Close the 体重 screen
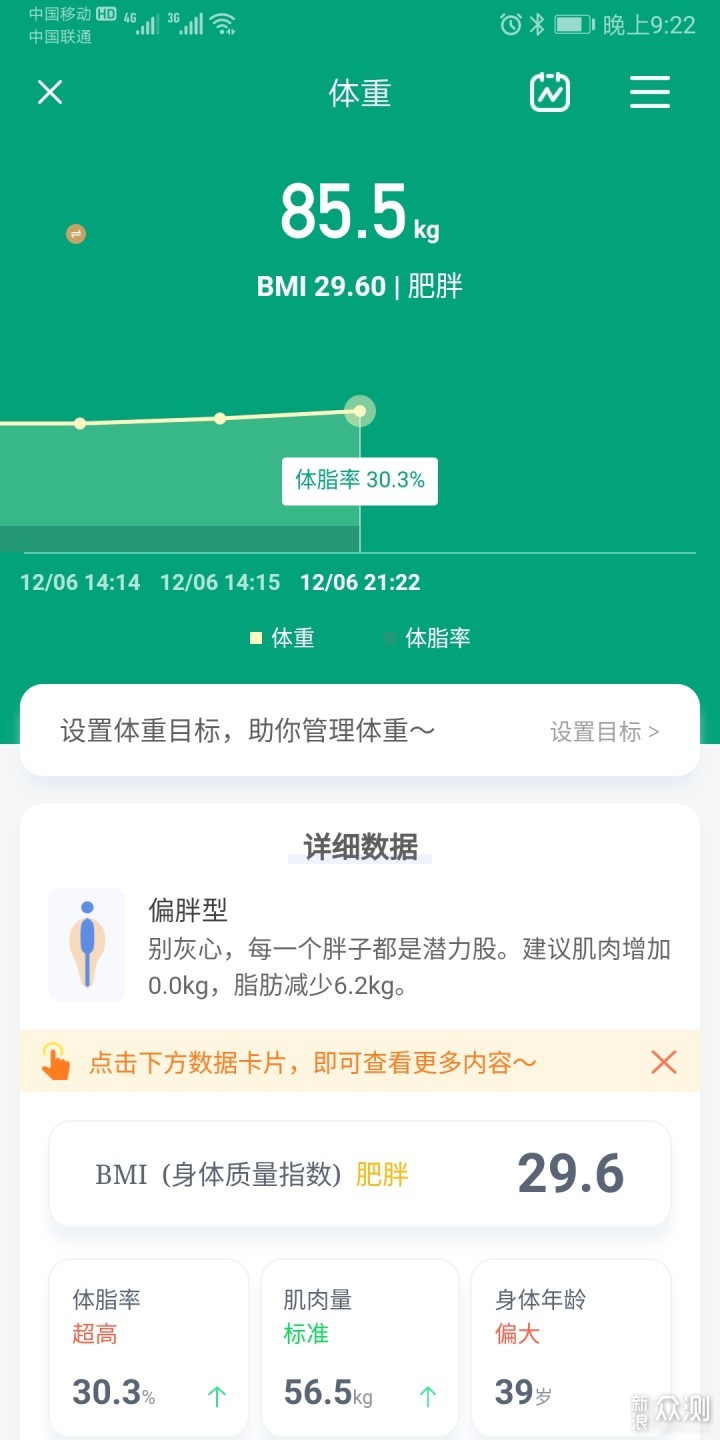 coord(50,93)
